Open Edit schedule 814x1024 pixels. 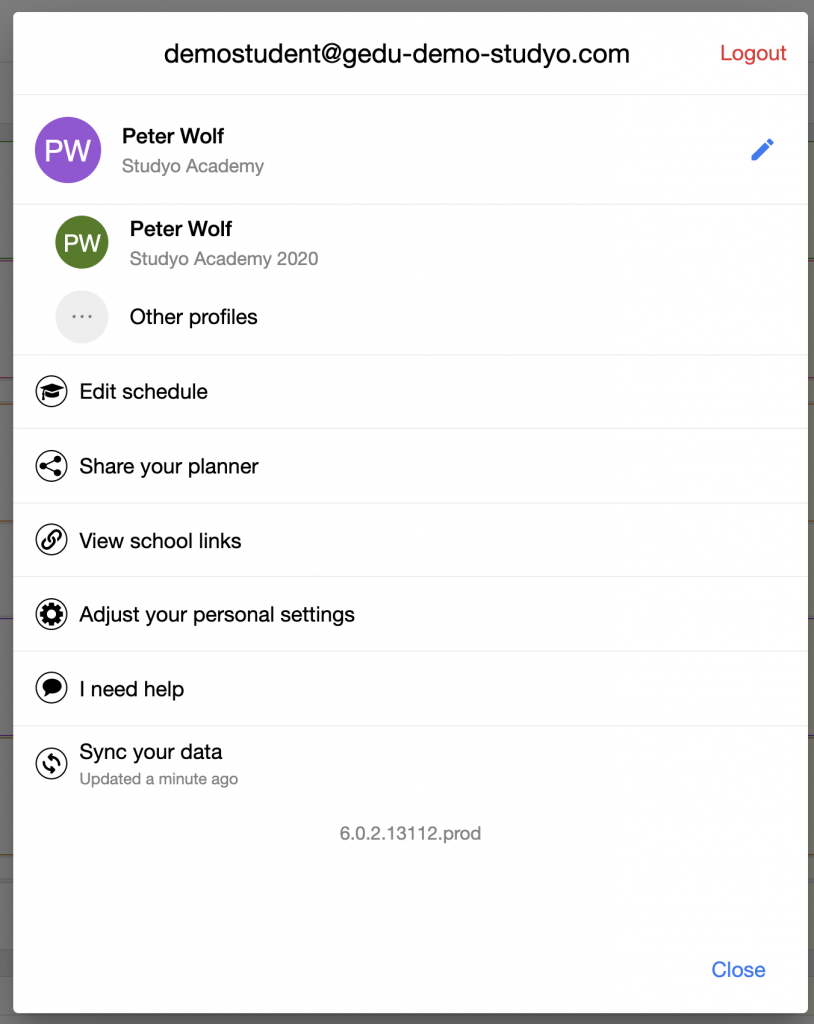coord(410,392)
